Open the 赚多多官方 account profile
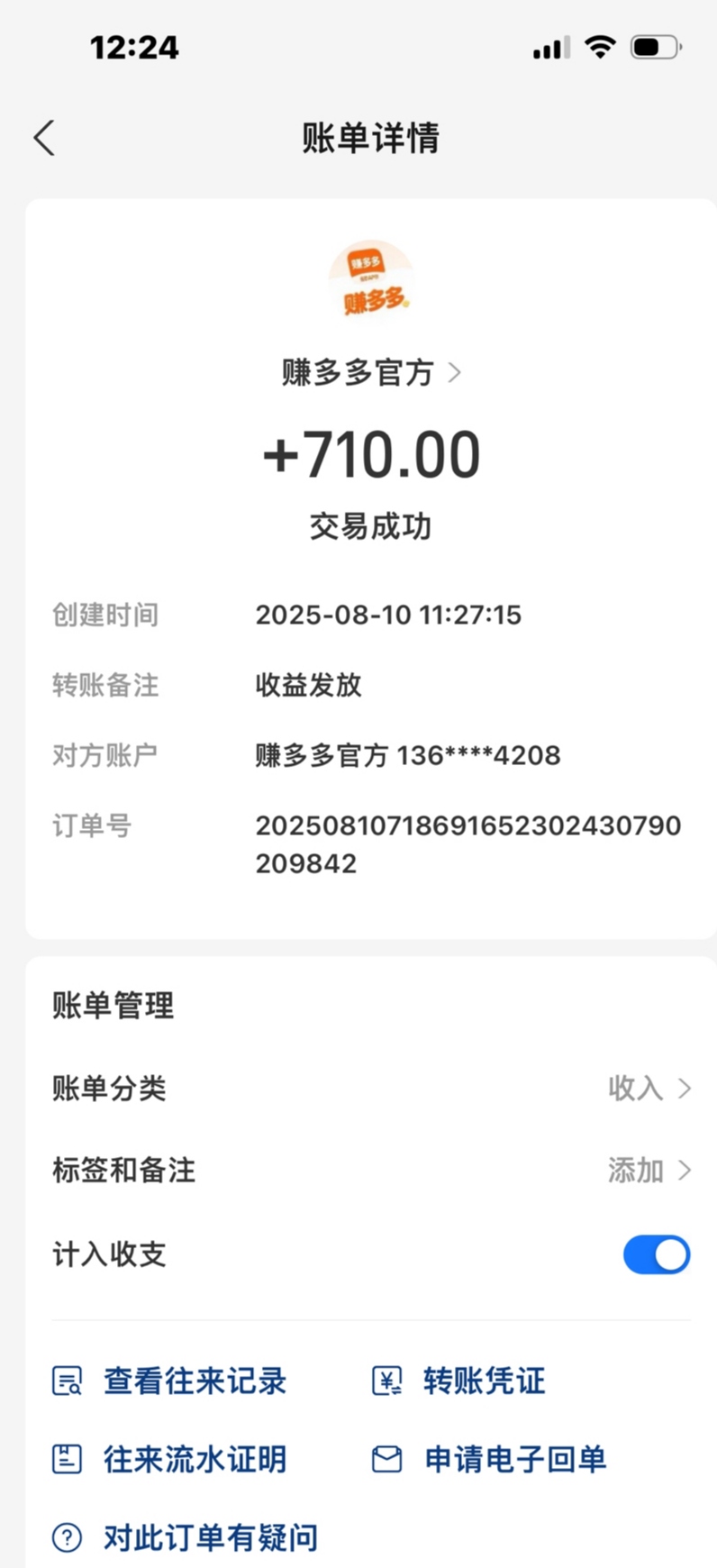The image size is (717, 1568). click(x=370, y=372)
